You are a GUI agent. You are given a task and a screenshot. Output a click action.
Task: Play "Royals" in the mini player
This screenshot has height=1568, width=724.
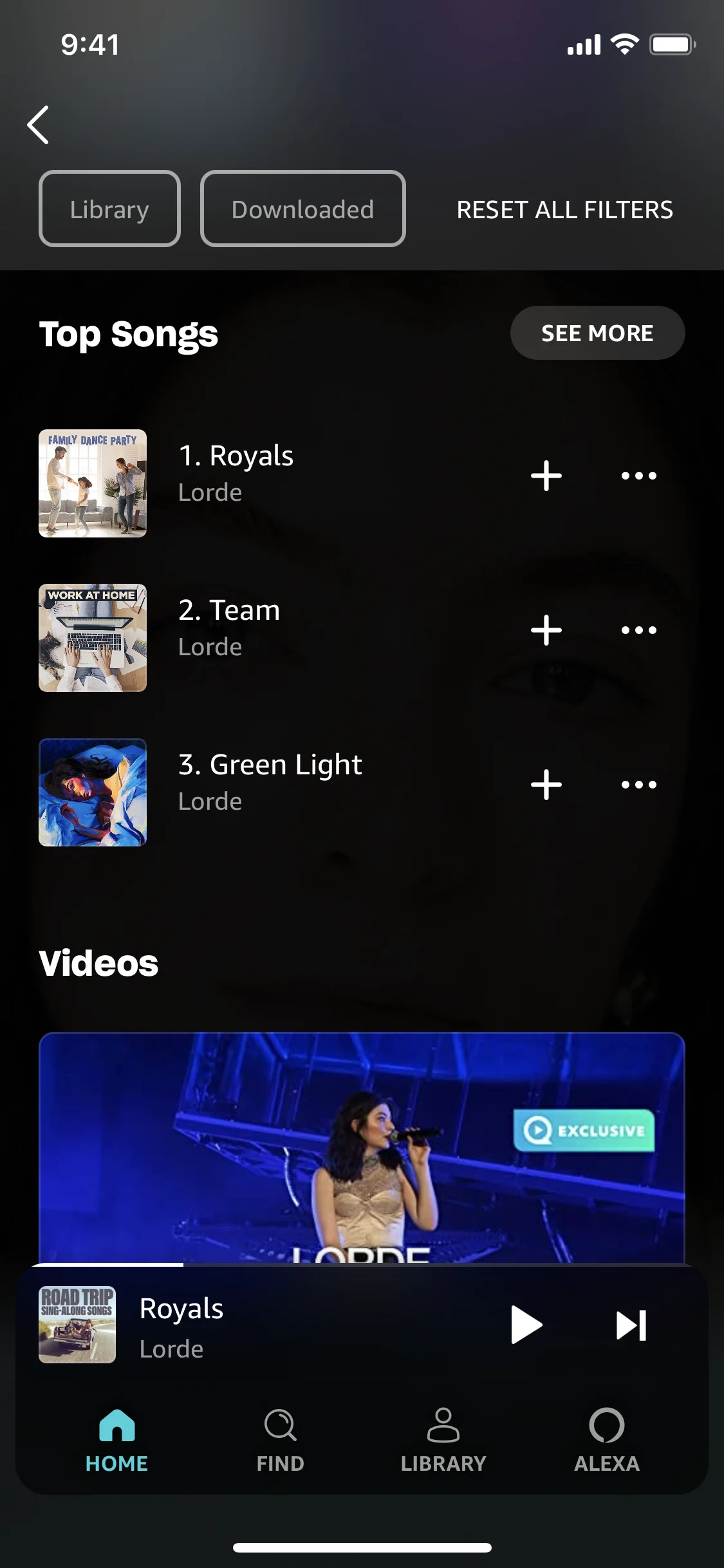tap(525, 1325)
